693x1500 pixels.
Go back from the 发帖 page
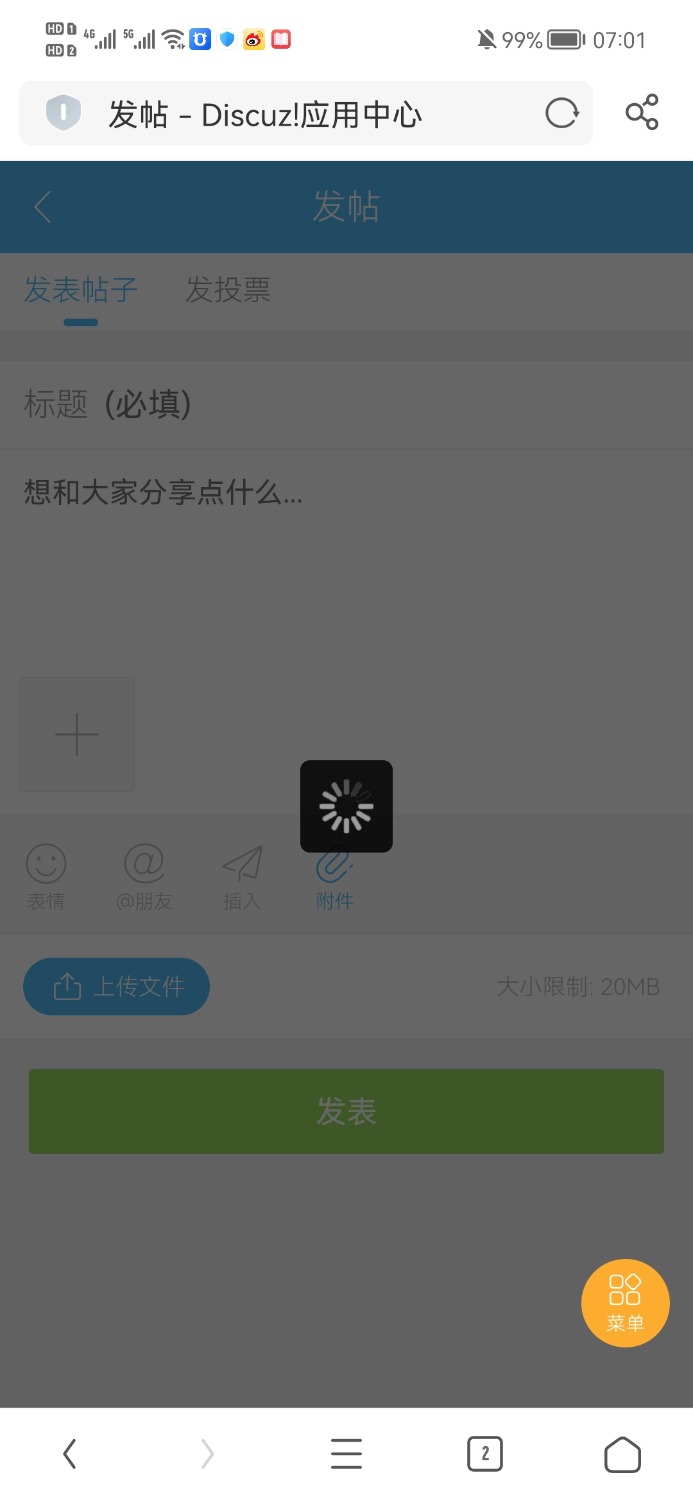(x=42, y=207)
